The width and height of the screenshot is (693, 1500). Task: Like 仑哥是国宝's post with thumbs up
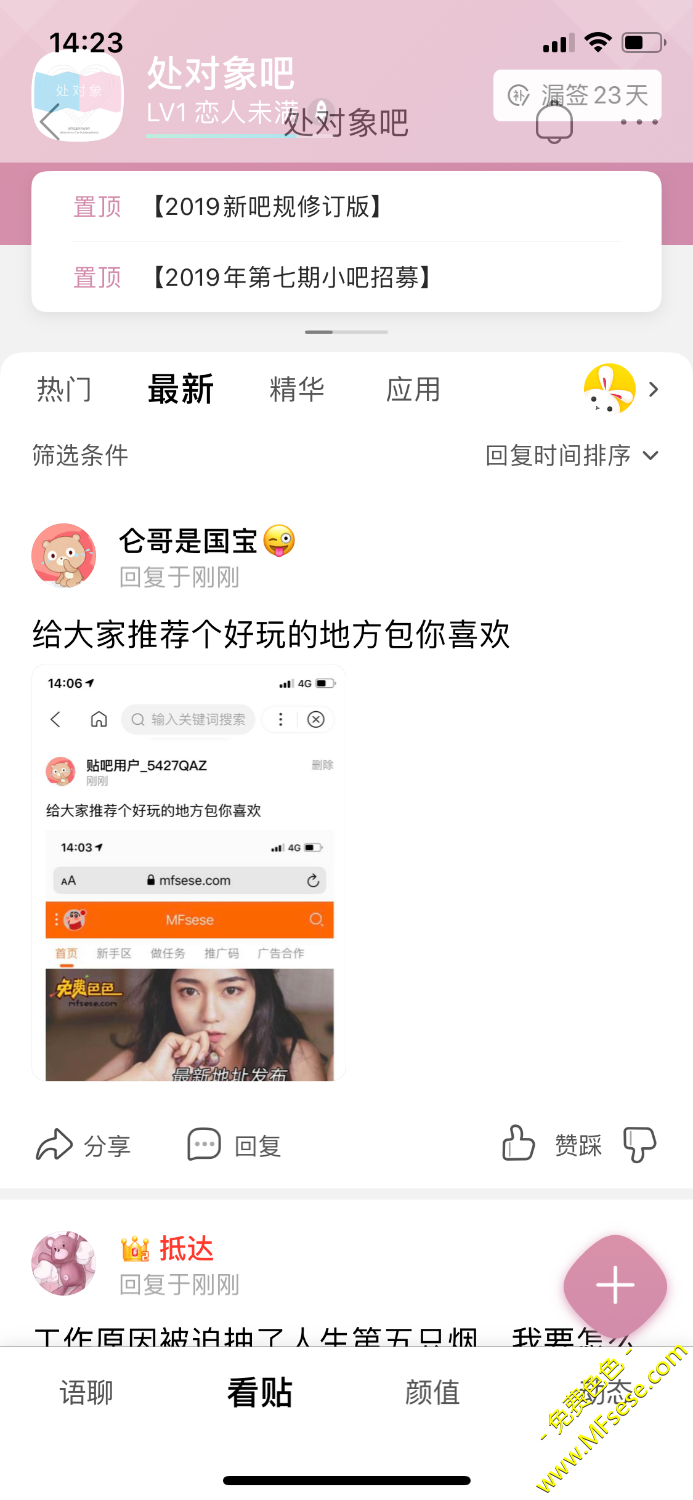pyautogui.click(x=518, y=1144)
